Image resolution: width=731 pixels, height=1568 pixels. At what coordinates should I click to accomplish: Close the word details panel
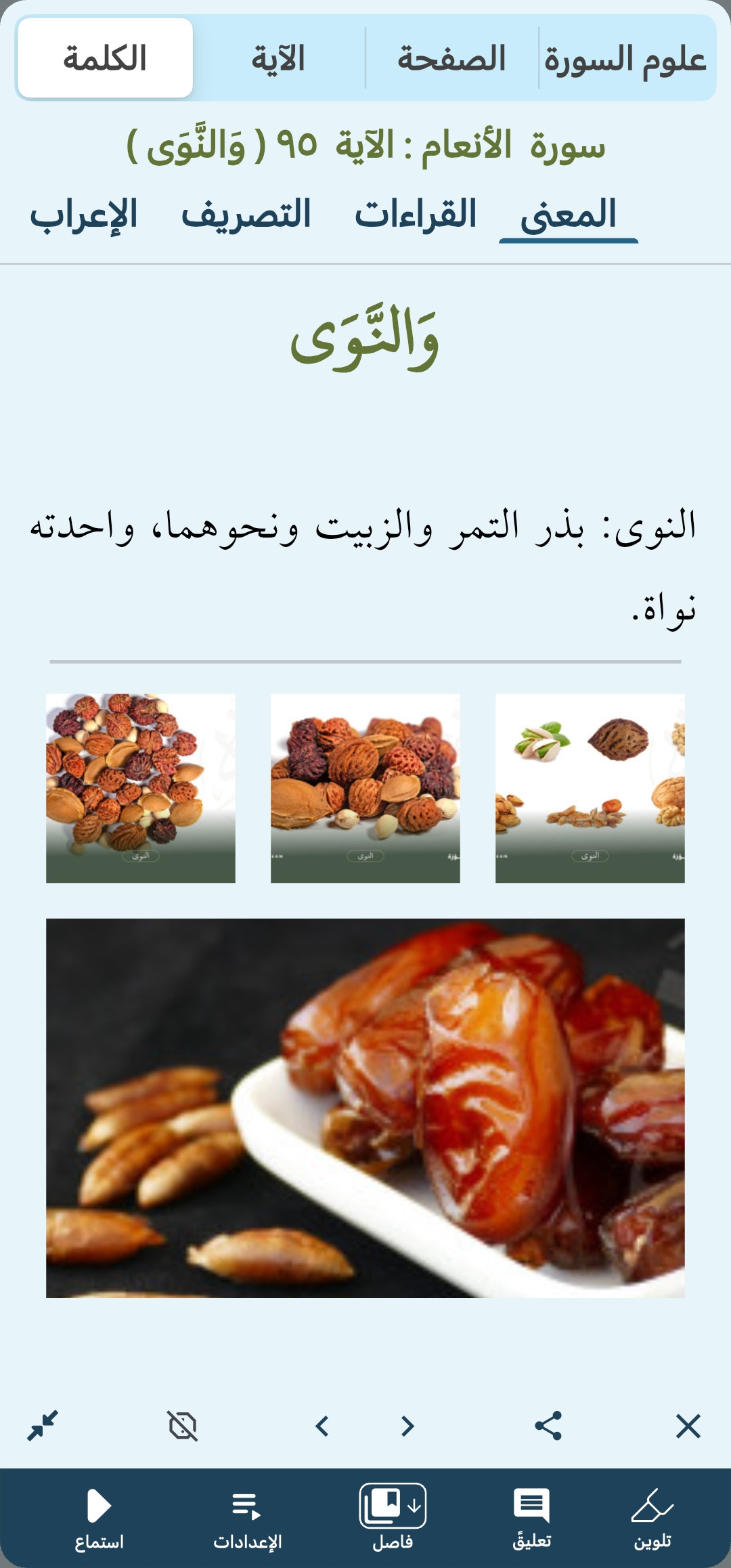tap(688, 1426)
